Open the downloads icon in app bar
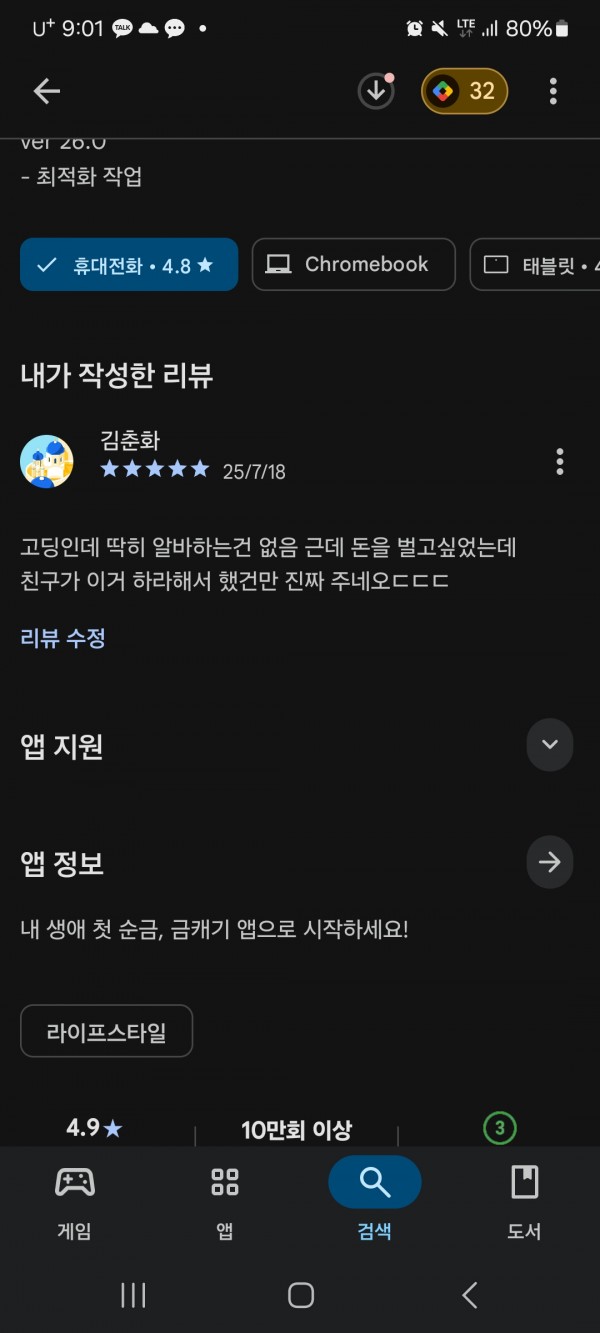 [x=376, y=92]
